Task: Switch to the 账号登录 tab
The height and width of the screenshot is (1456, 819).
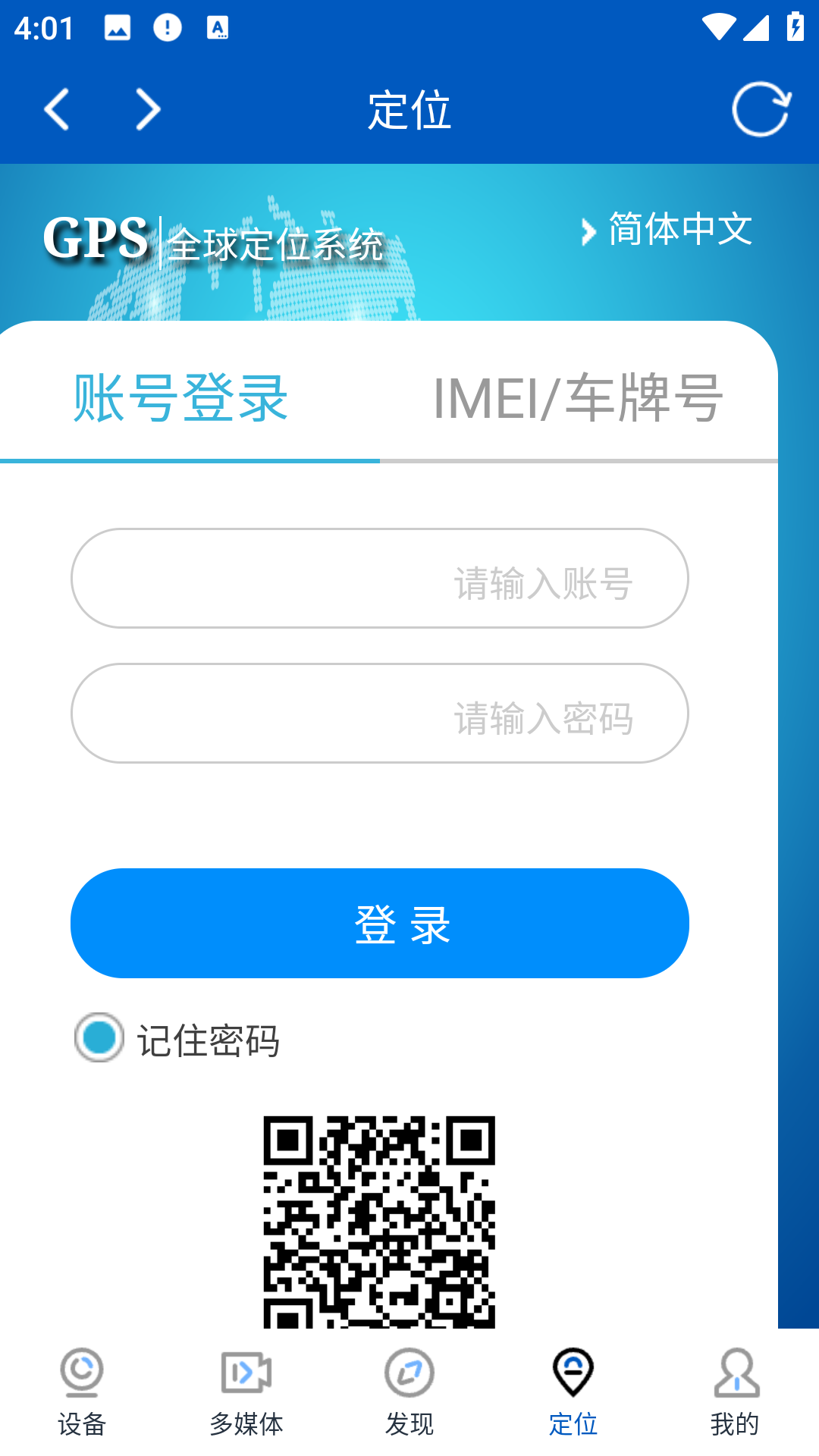Action: tap(180, 397)
